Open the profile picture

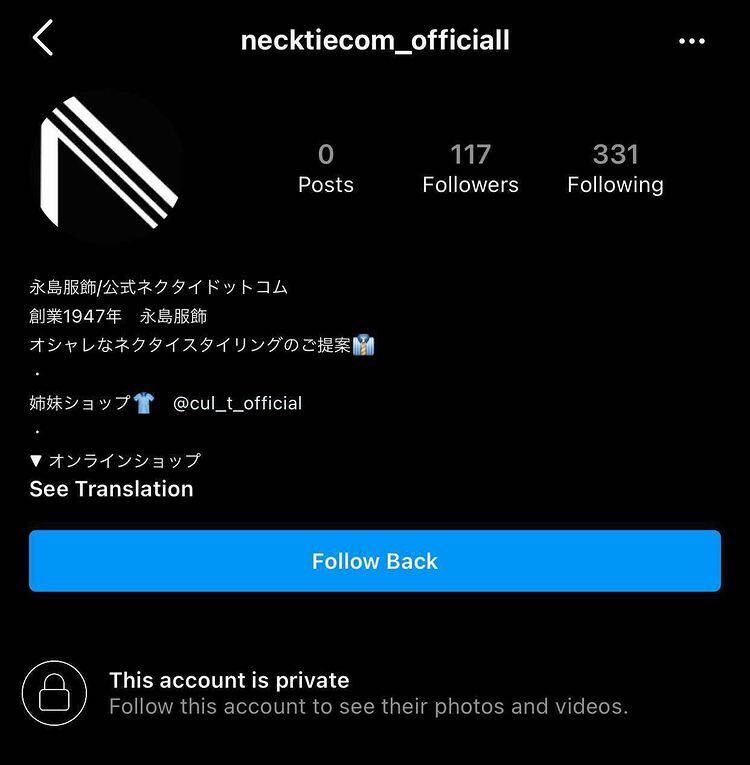click(x=109, y=166)
